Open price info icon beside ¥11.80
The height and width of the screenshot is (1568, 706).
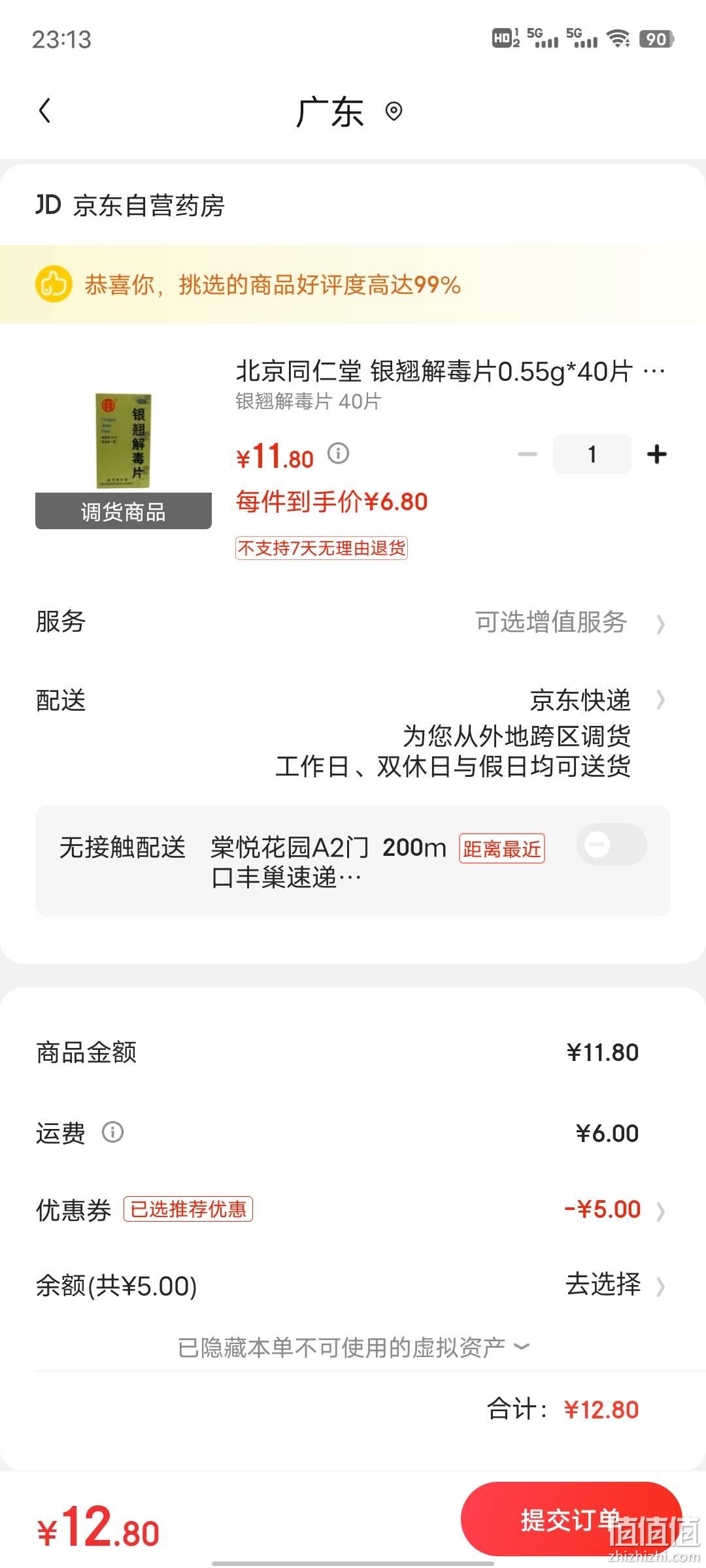tap(338, 453)
